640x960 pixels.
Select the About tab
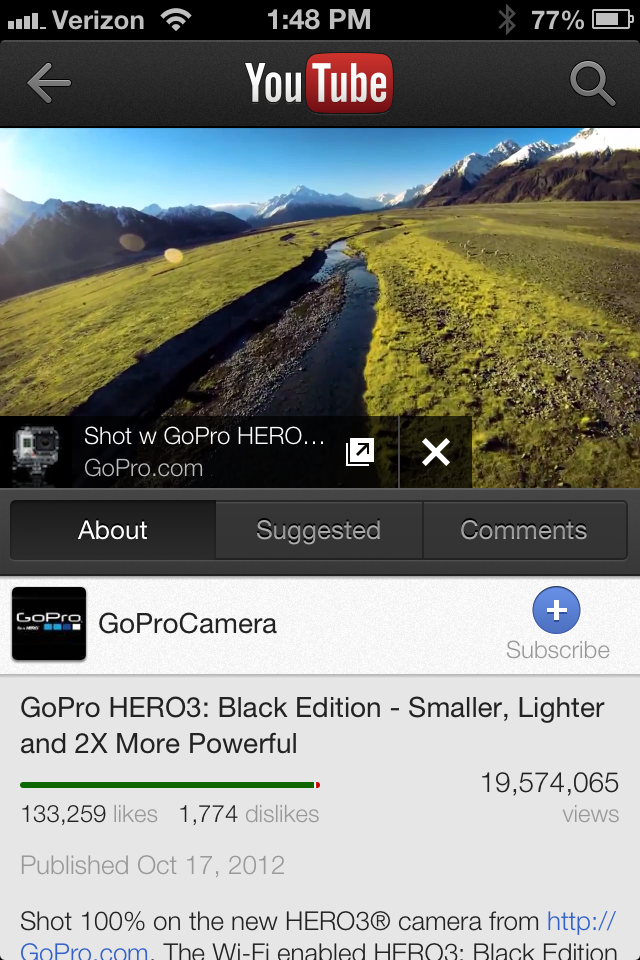pos(113,530)
